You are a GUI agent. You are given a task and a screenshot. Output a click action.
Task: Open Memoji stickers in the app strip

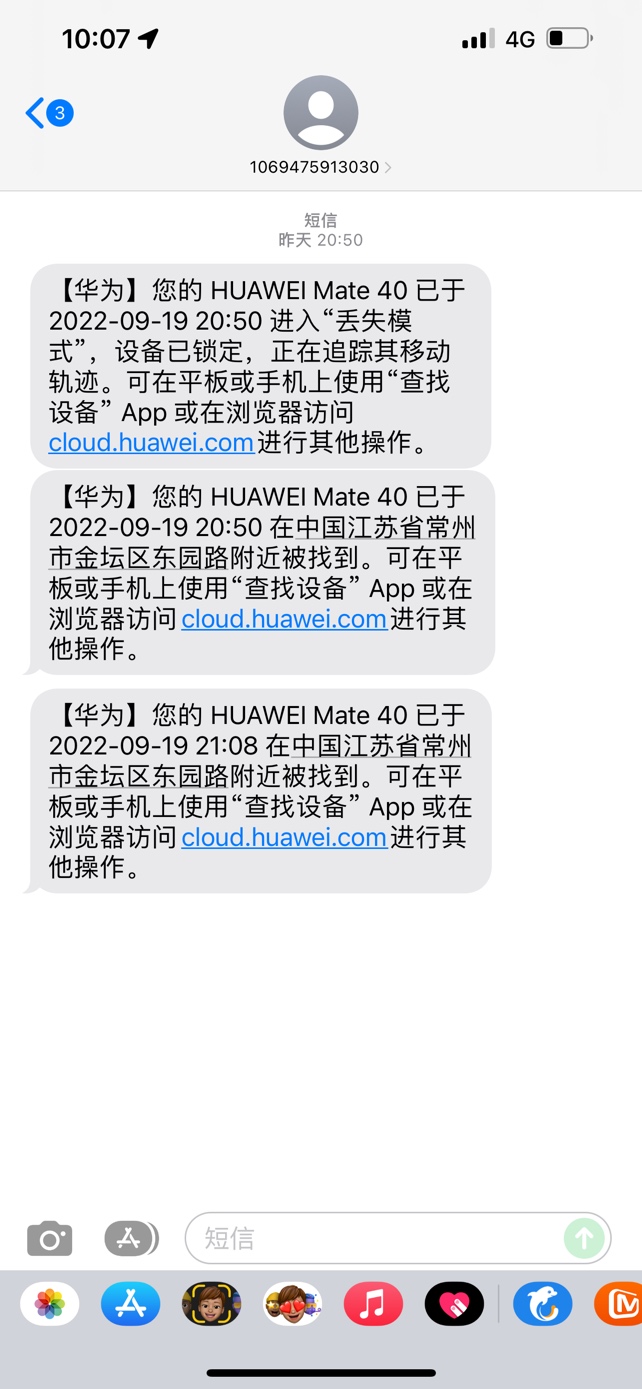pyautogui.click(x=292, y=1304)
